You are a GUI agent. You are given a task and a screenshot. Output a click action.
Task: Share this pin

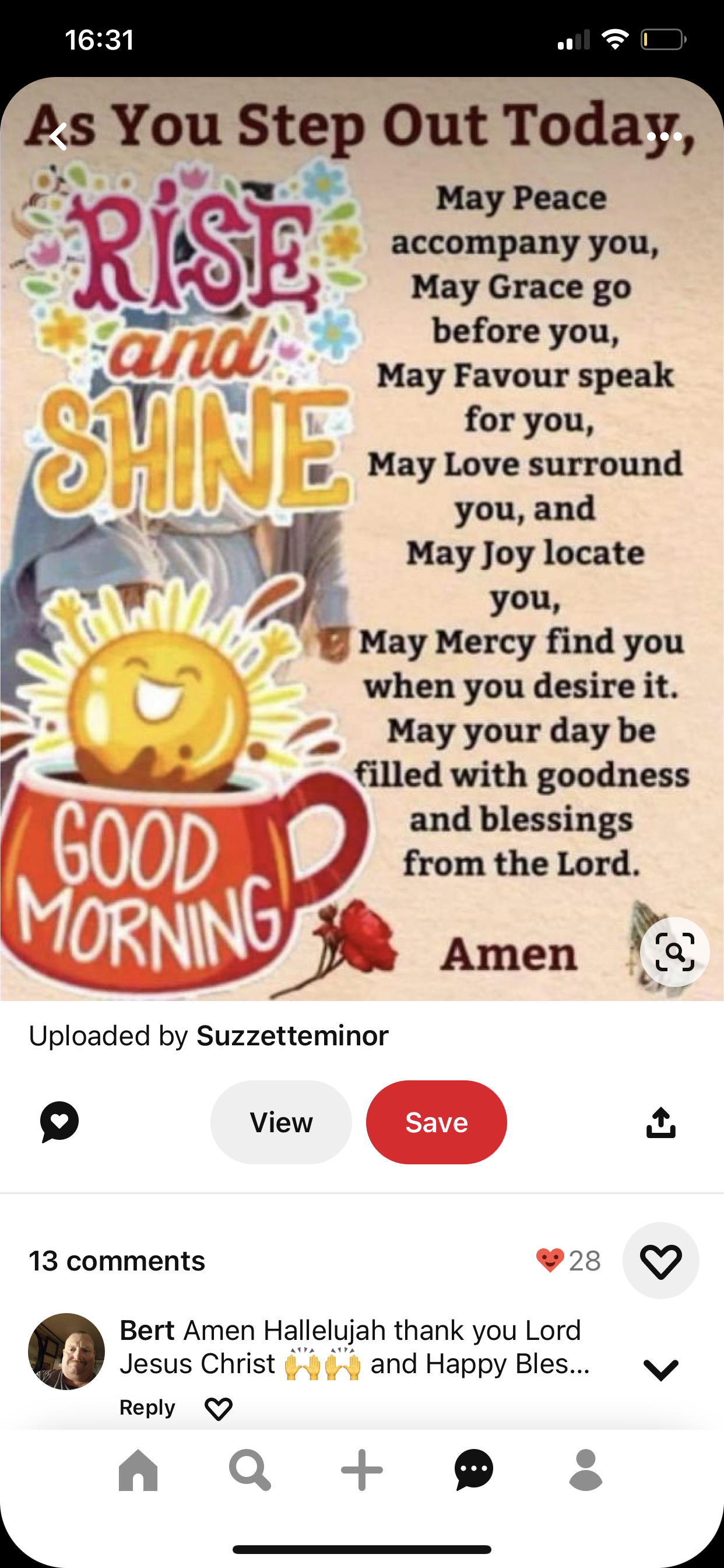660,1122
